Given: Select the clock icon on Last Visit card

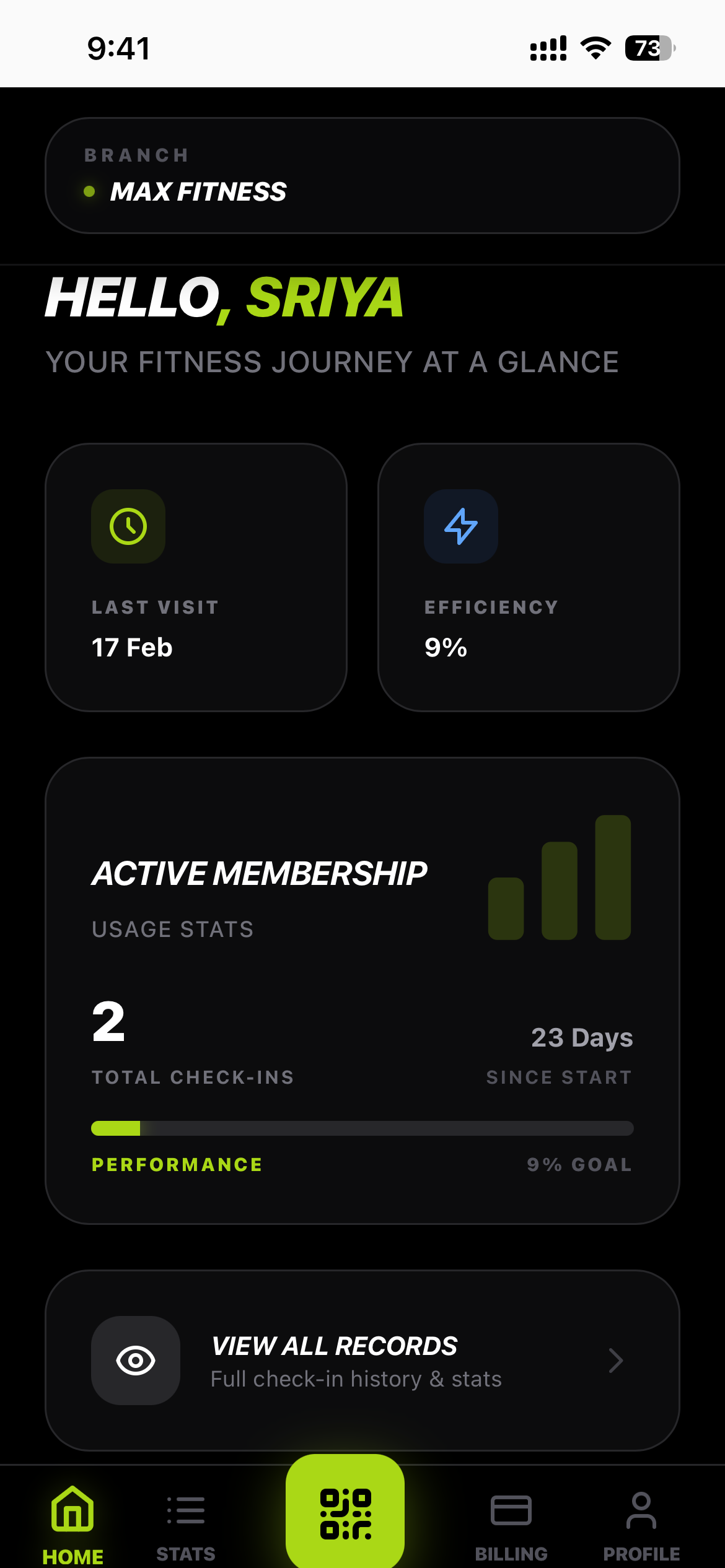Looking at the screenshot, I should pos(128,527).
